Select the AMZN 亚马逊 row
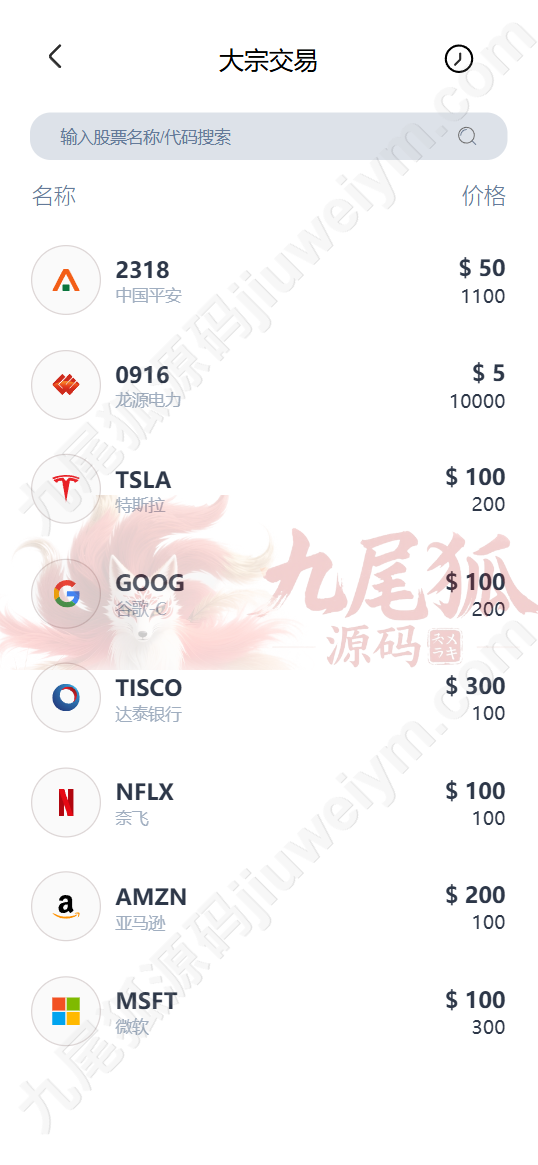Viewport: 538px width, 1165px height. point(268,907)
